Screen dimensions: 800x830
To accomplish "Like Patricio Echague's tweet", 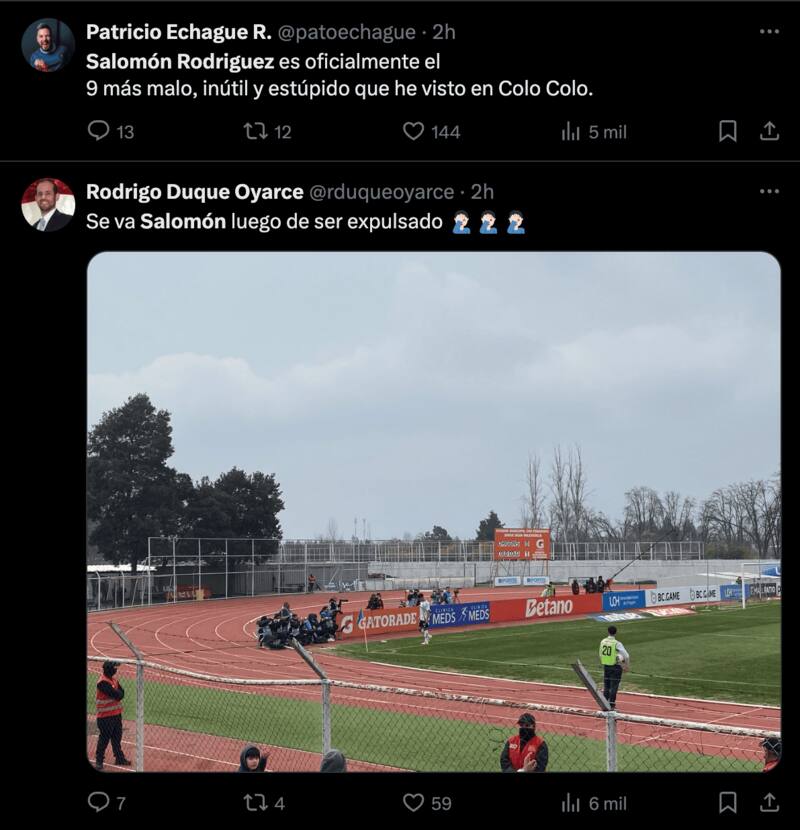I will [x=413, y=131].
